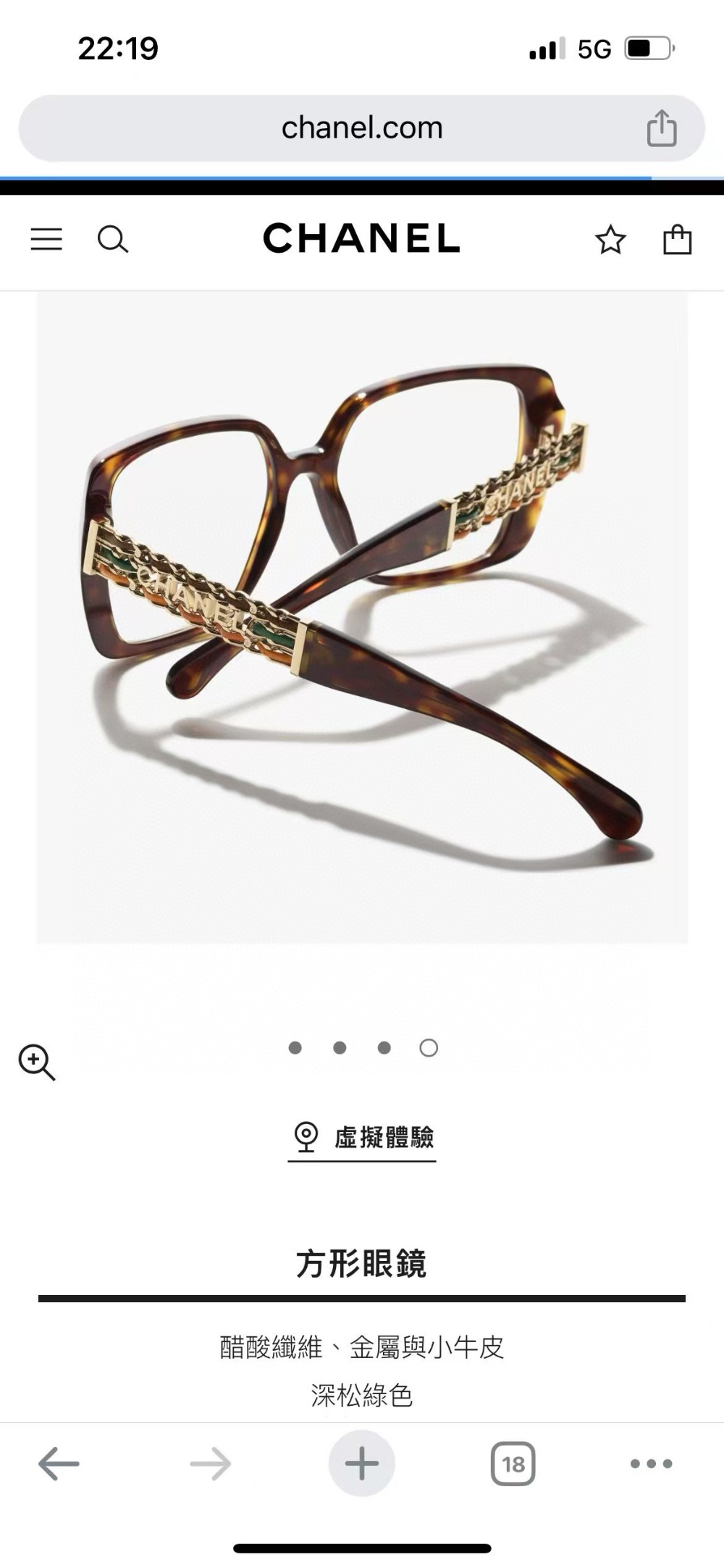View the glasses product photo
The width and height of the screenshot is (724, 1568).
click(x=362, y=617)
